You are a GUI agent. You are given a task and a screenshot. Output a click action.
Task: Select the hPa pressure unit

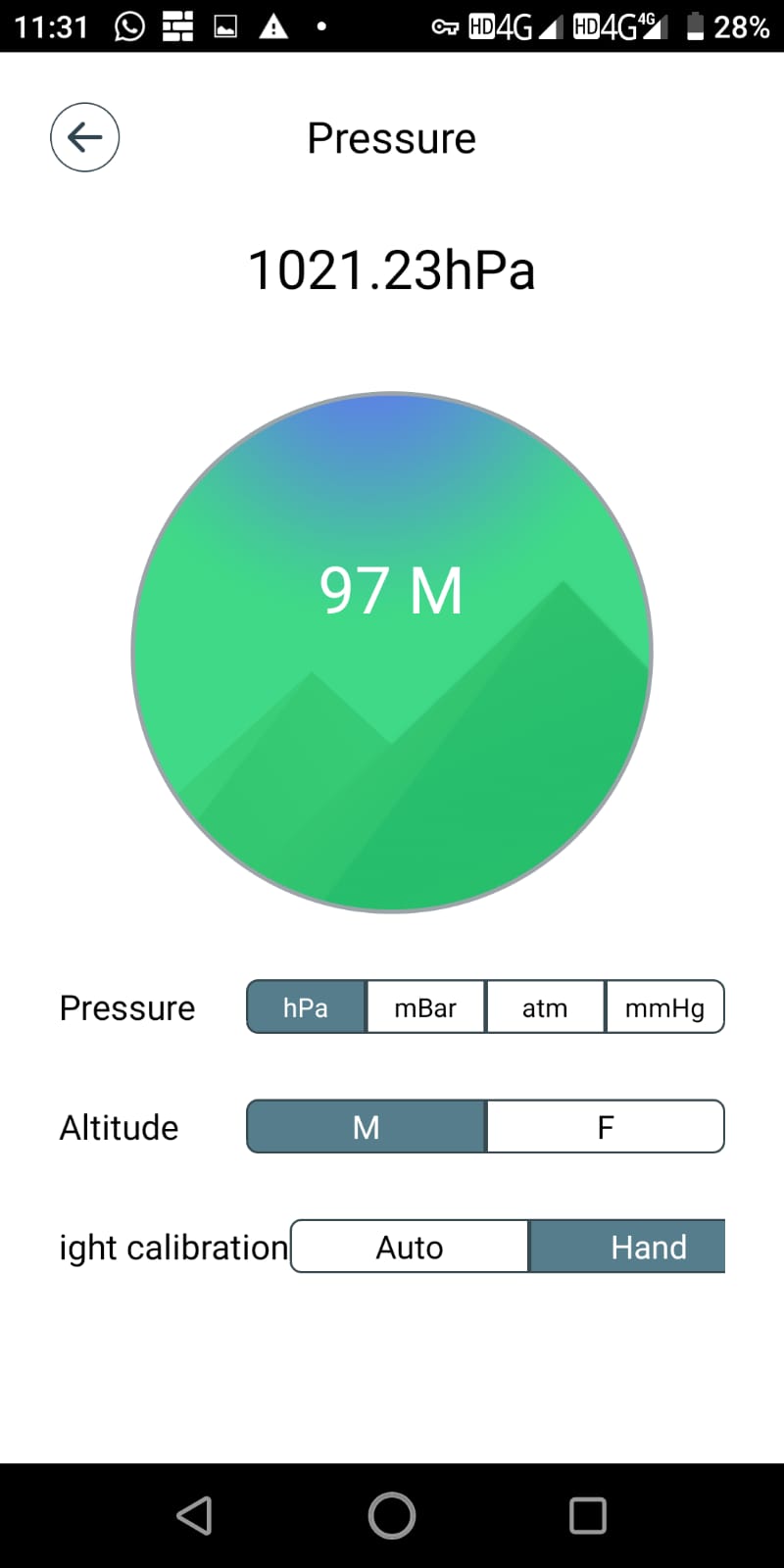coord(306,1007)
